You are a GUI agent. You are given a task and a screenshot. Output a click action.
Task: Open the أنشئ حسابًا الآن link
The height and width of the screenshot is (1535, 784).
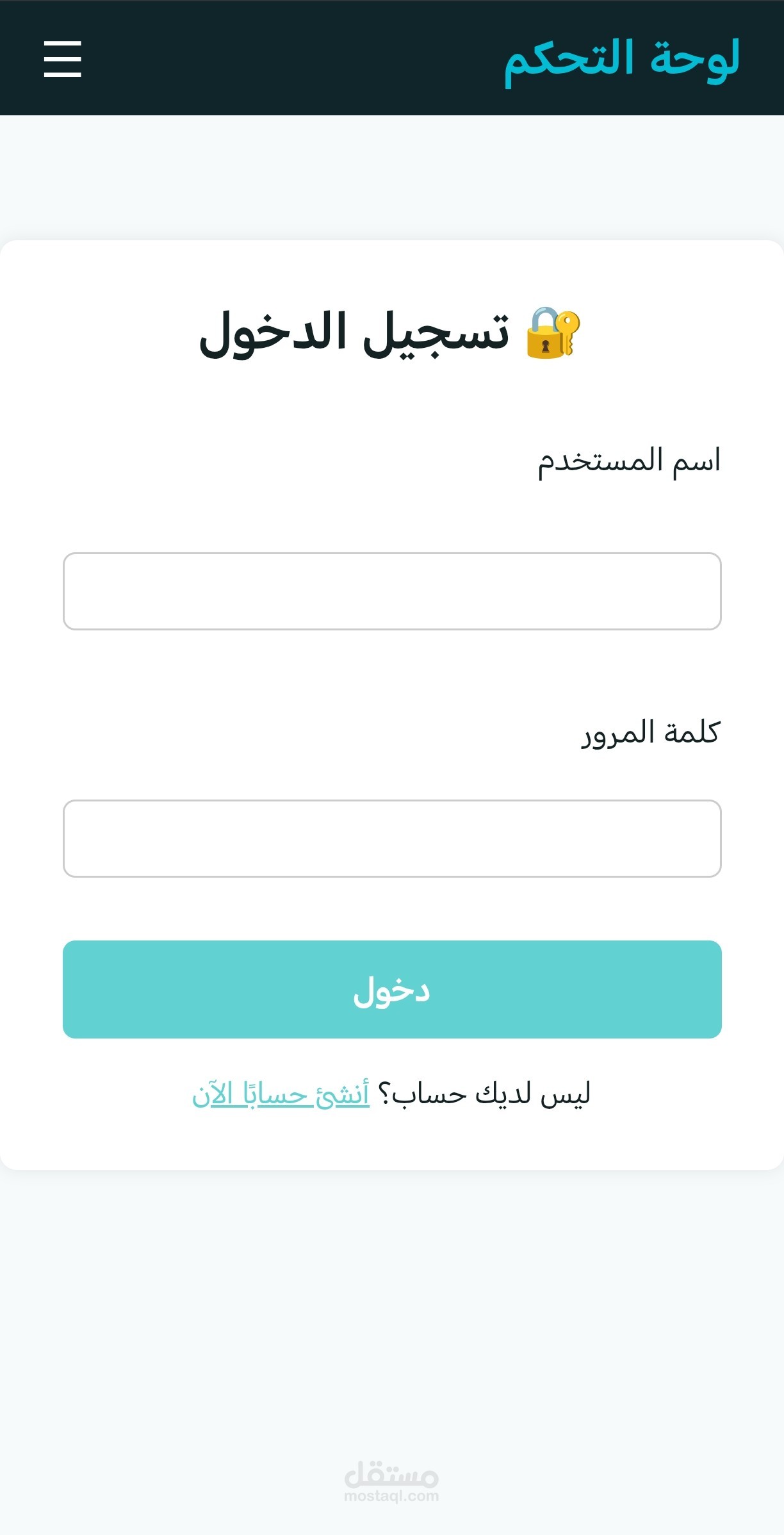point(281,1094)
